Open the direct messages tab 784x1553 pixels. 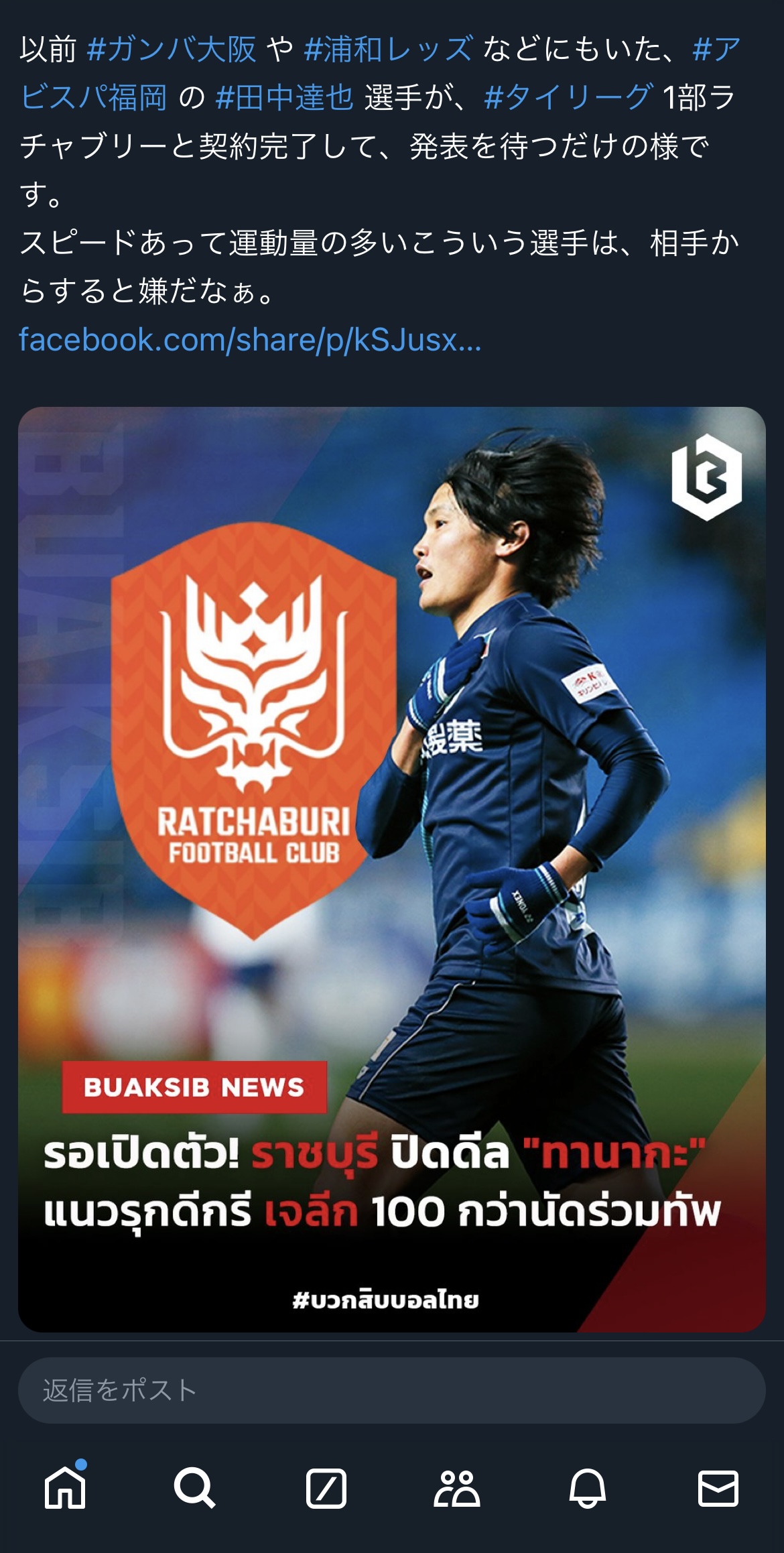tap(718, 1488)
